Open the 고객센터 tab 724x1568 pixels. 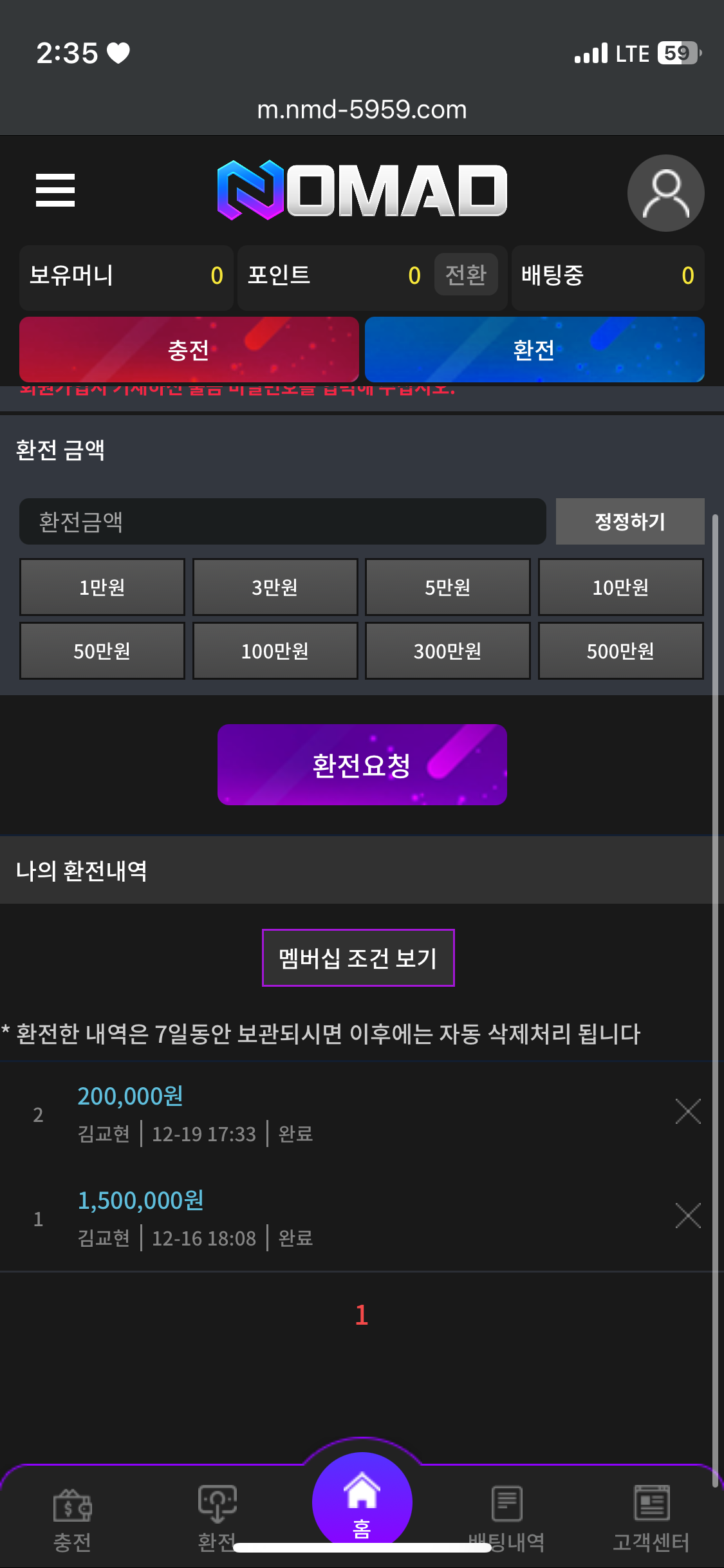[651, 1516]
